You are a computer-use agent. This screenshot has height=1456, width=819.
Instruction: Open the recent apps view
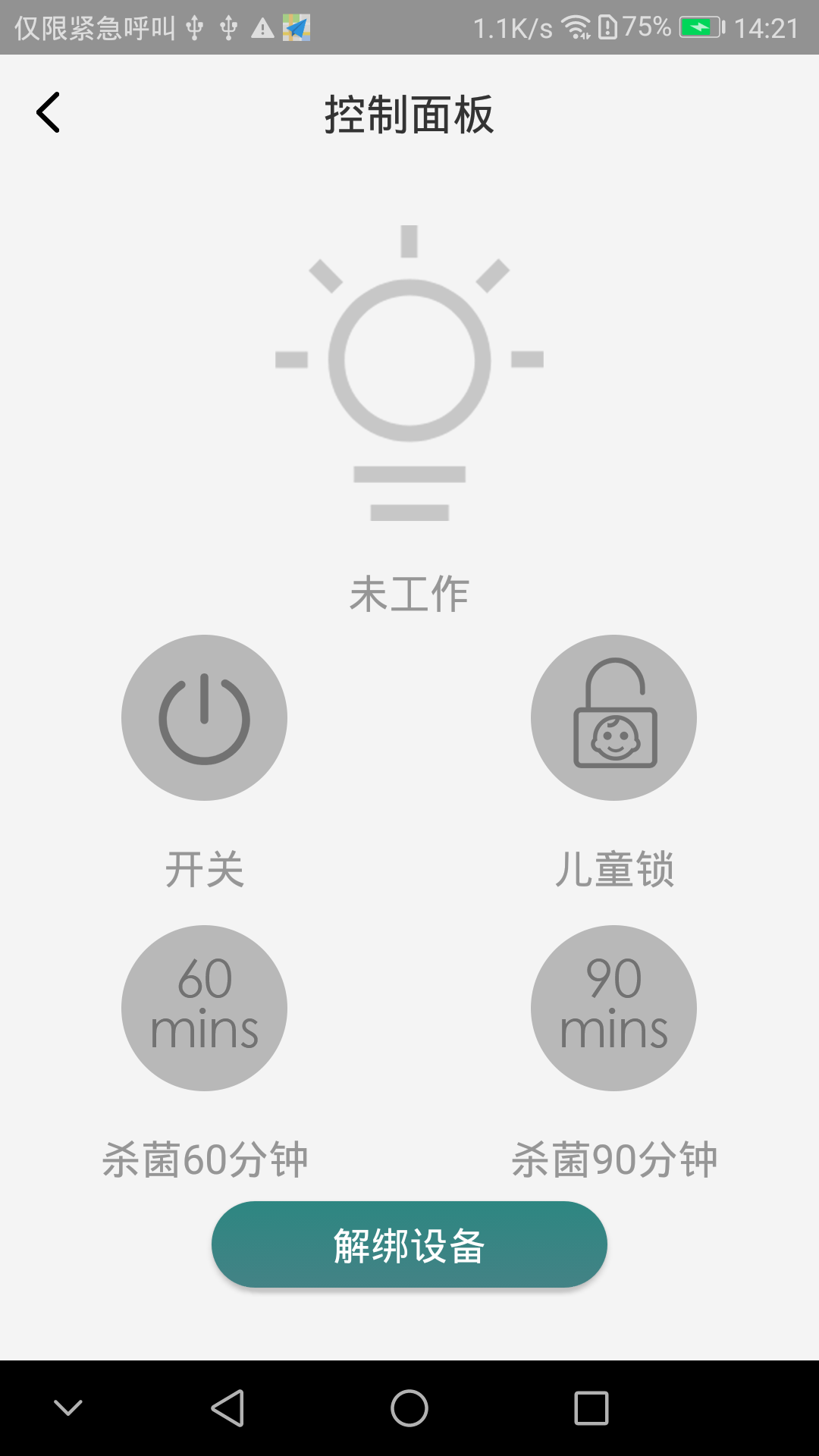point(591,1408)
